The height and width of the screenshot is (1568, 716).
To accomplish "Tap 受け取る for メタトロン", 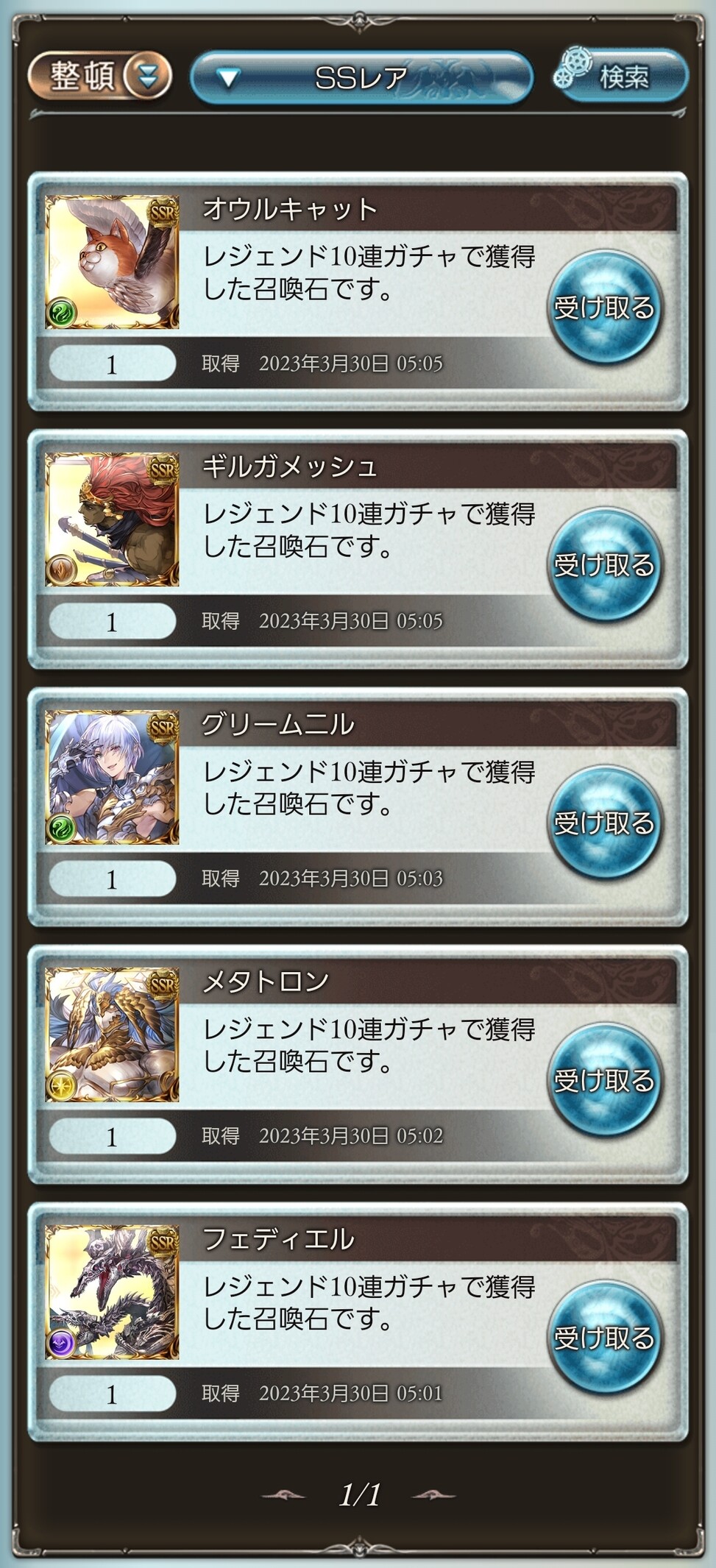I will [603, 1080].
